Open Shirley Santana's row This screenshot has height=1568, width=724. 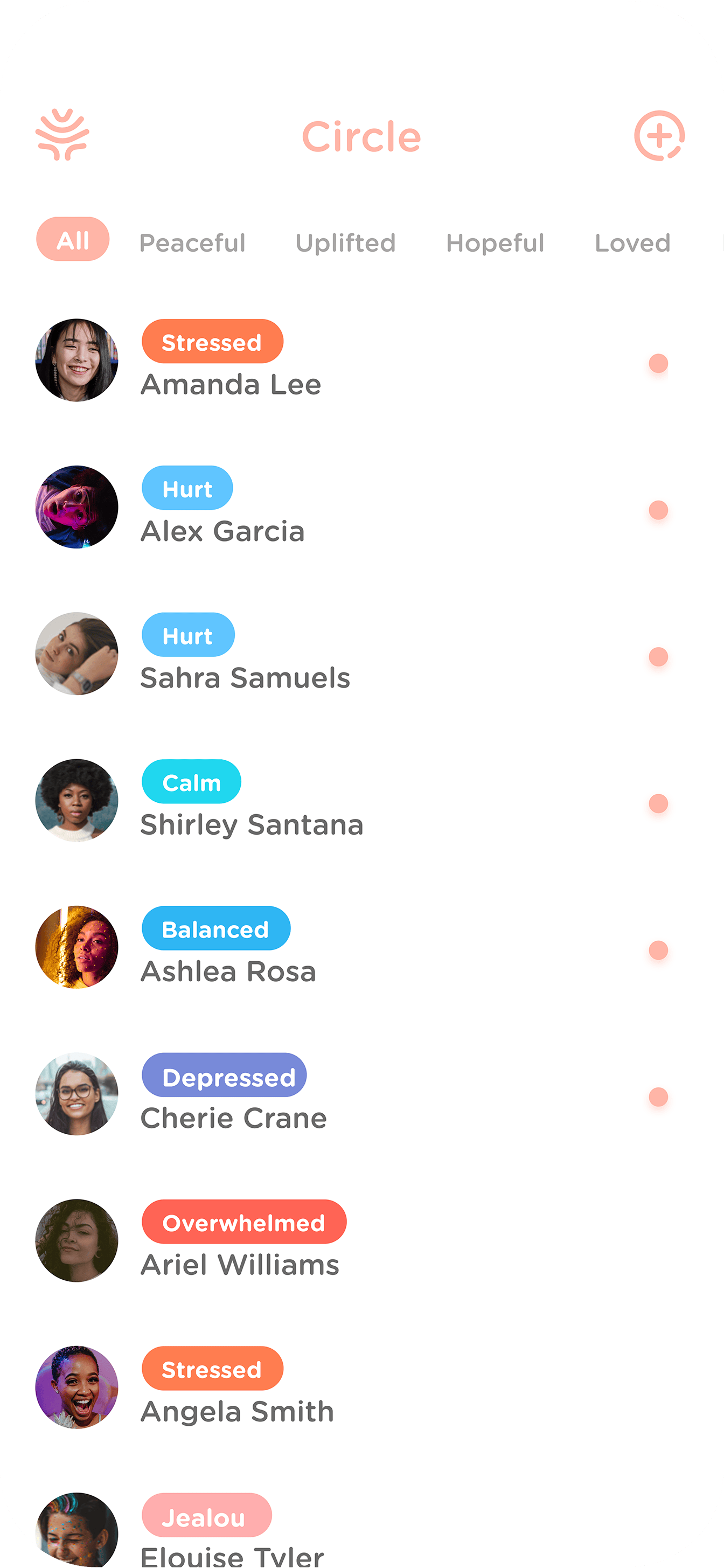tap(252, 823)
